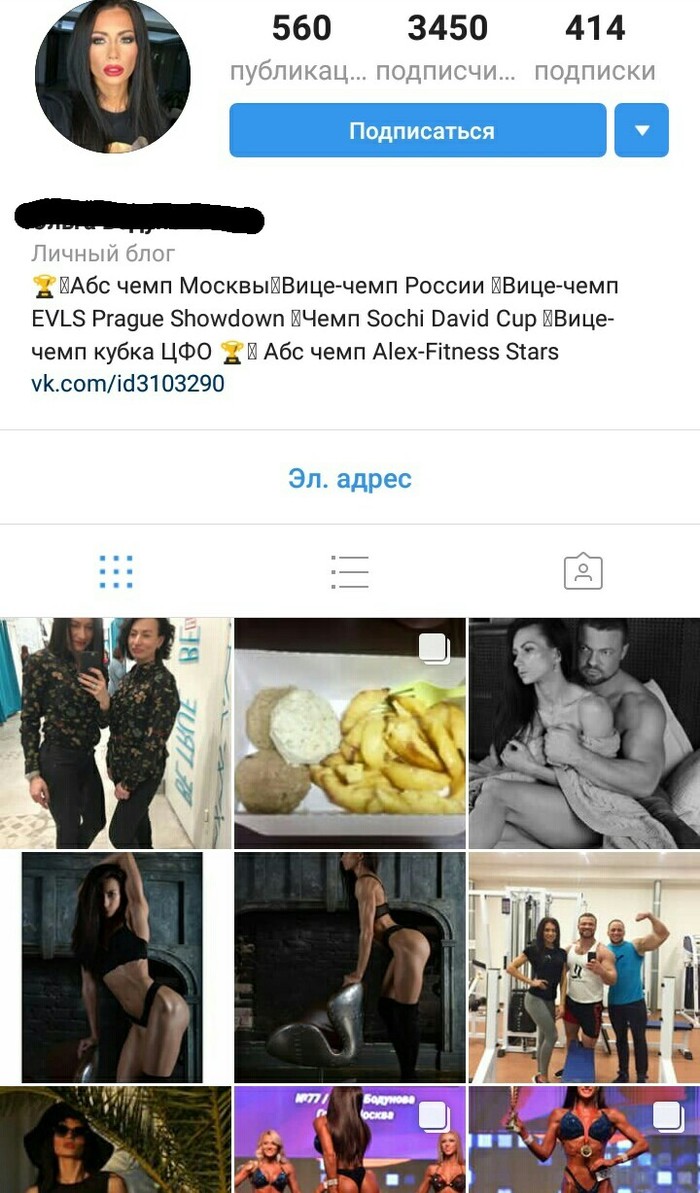
Task: Open the vk.com/id3103290 link
Action: tap(128, 383)
